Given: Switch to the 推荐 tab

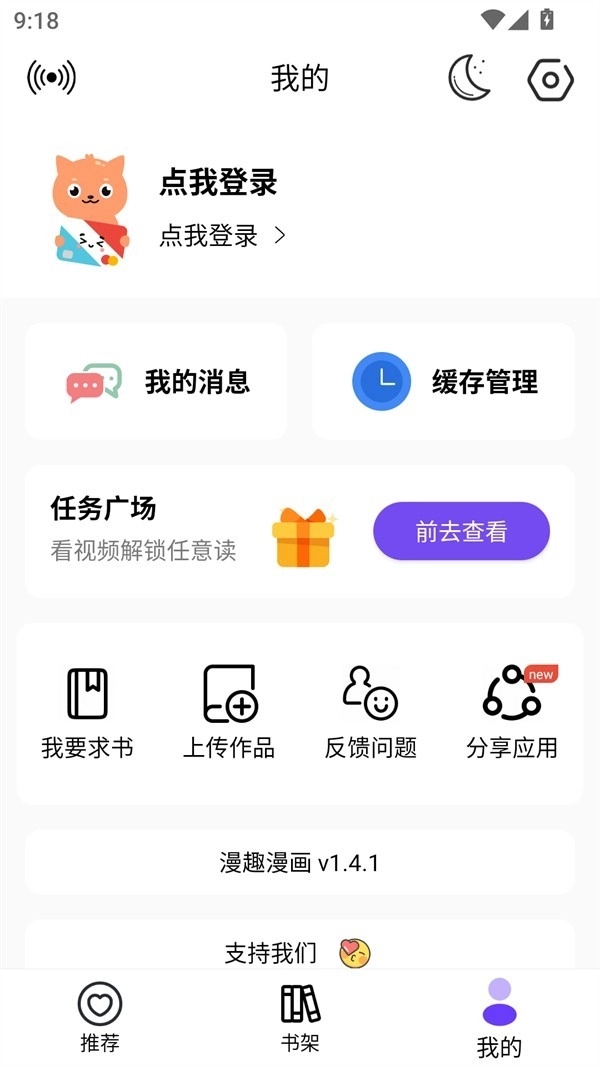Looking at the screenshot, I should click(100, 1018).
